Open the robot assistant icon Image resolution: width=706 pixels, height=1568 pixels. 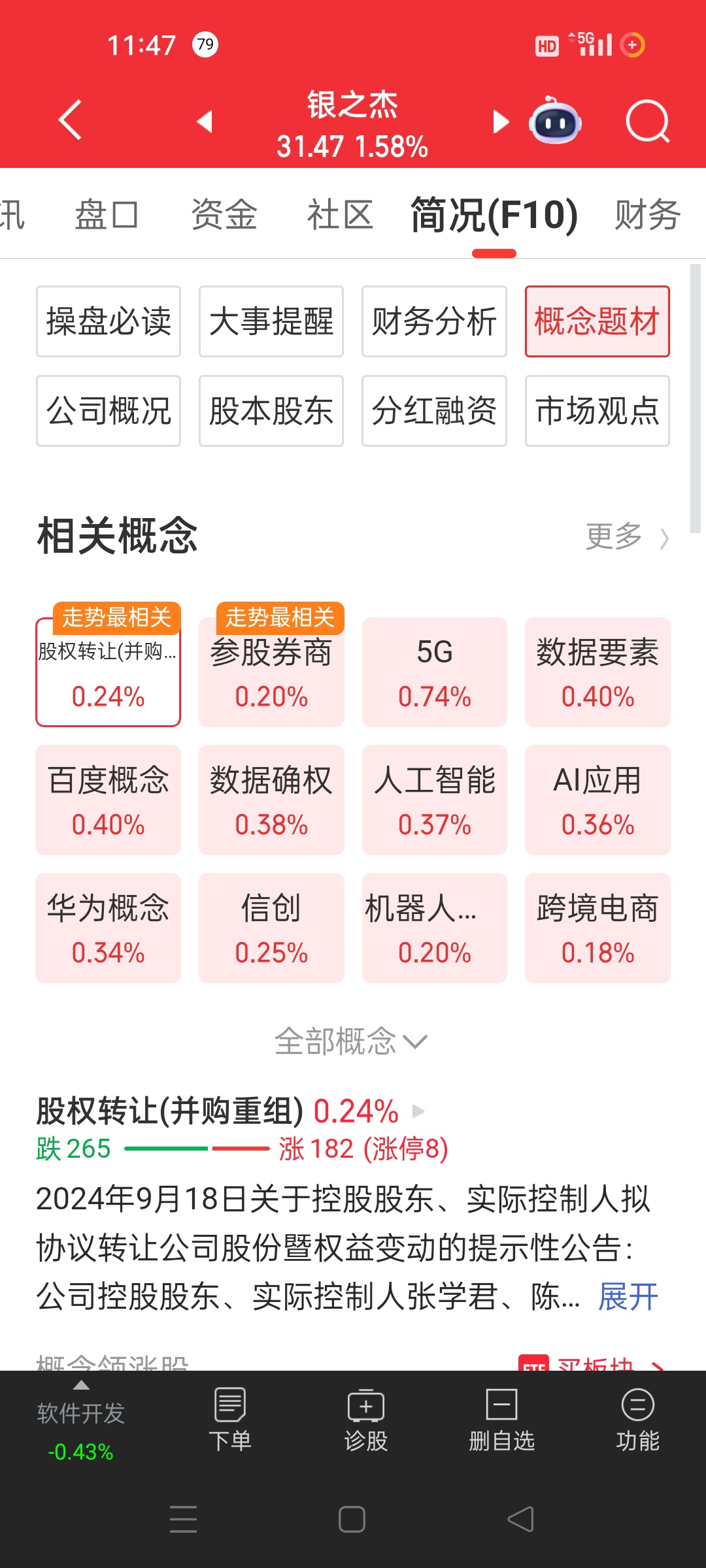tap(555, 121)
